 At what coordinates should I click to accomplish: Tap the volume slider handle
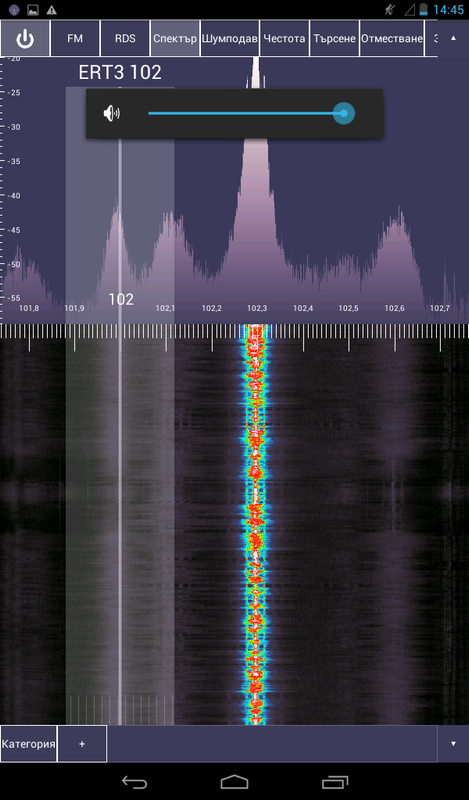coord(344,113)
